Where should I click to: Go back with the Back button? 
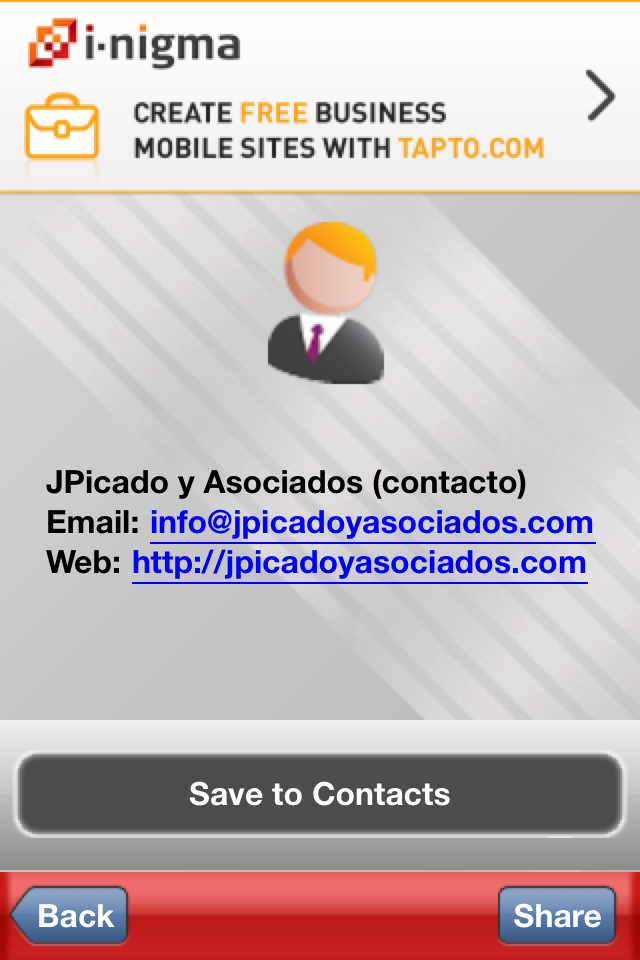pyautogui.click(x=71, y=915)
